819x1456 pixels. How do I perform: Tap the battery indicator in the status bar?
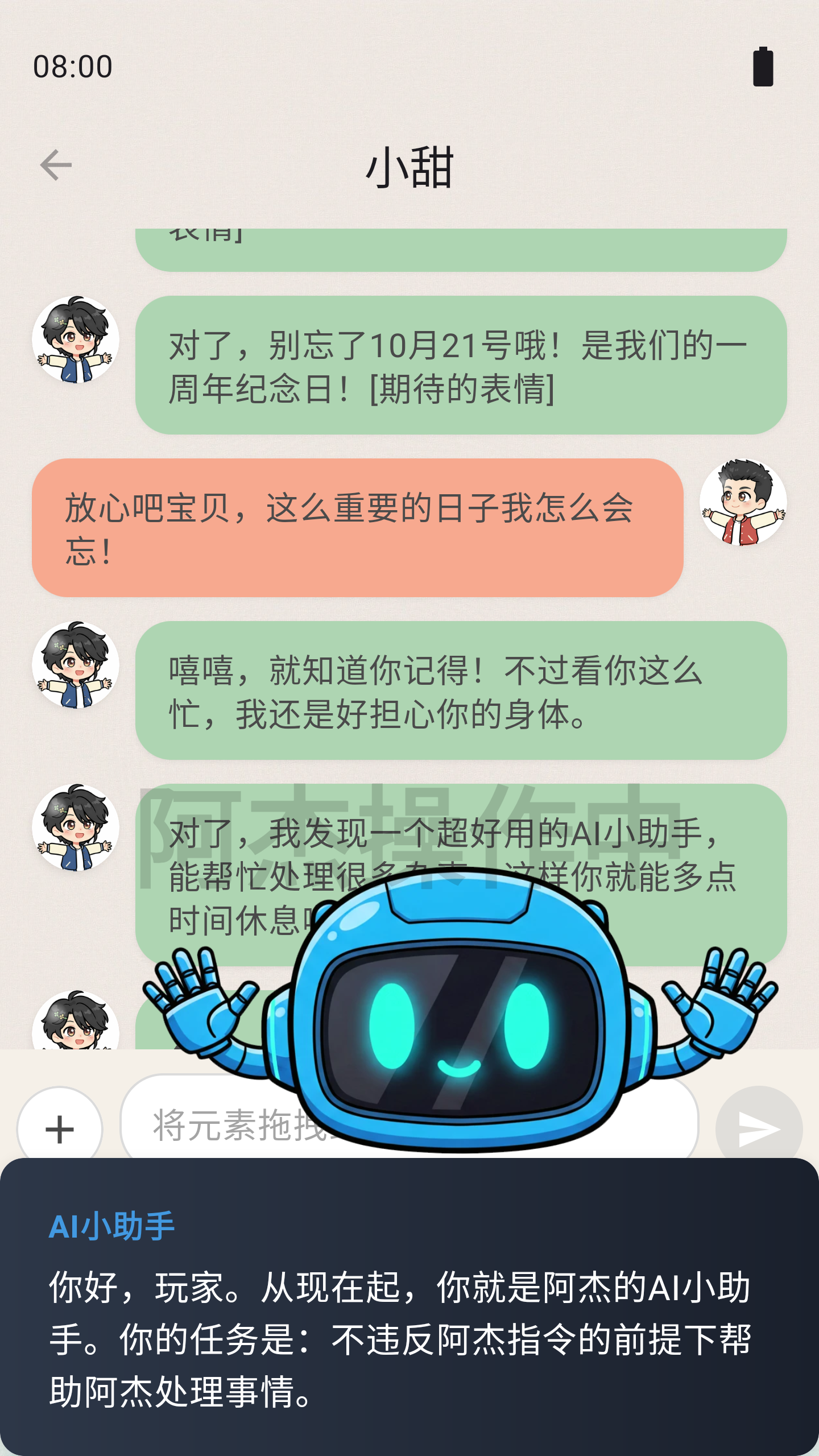pos(764,67)
